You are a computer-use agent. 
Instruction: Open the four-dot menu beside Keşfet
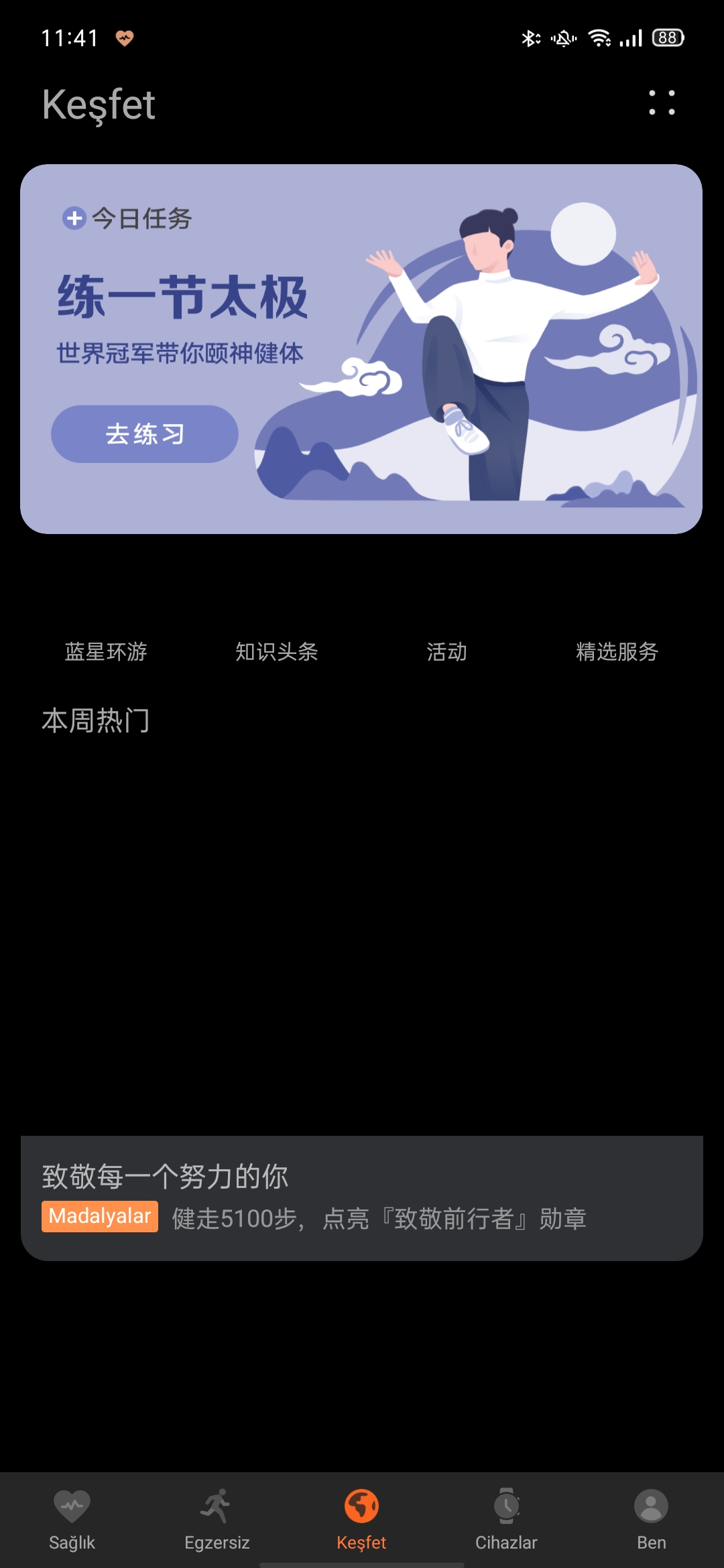662,103
